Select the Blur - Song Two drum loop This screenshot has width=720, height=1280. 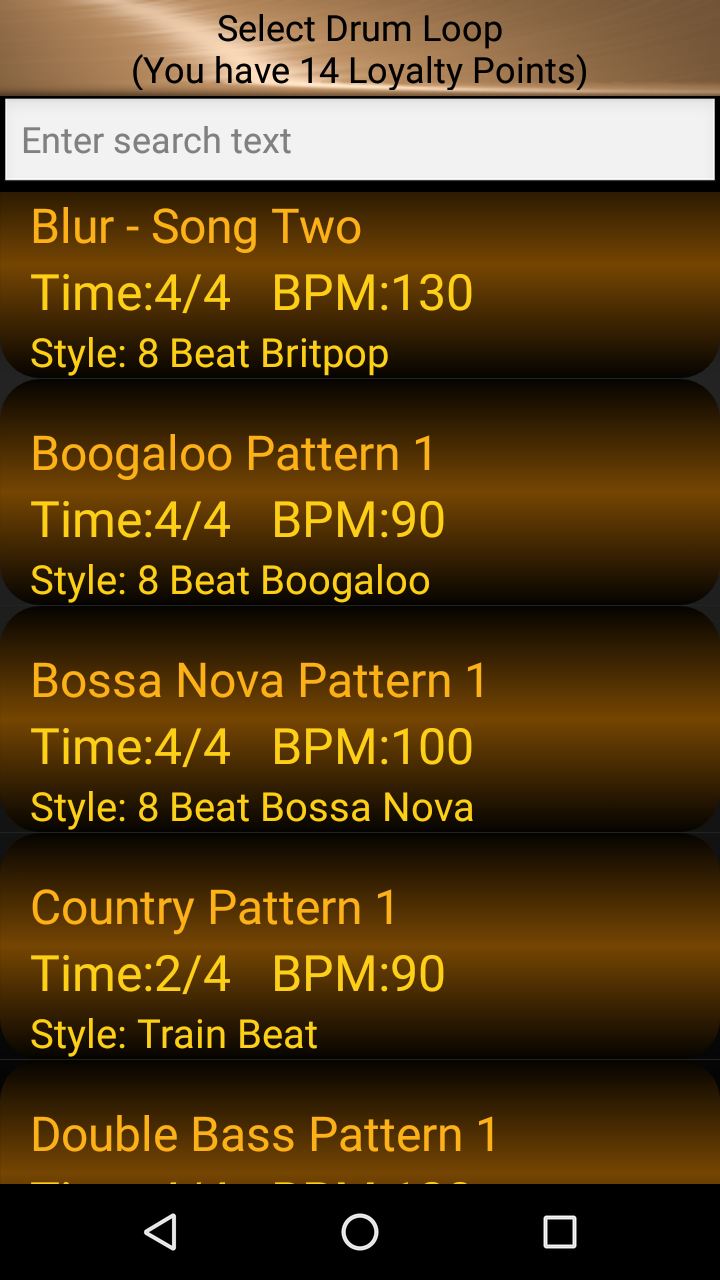[360, 285]
